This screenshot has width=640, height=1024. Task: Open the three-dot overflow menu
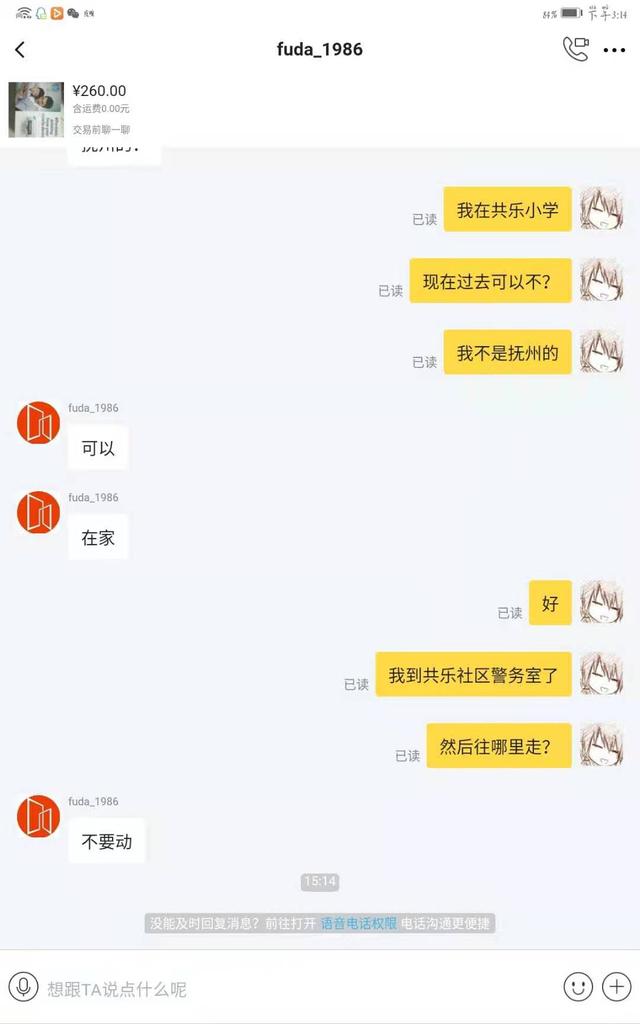(x=614, y=50)
